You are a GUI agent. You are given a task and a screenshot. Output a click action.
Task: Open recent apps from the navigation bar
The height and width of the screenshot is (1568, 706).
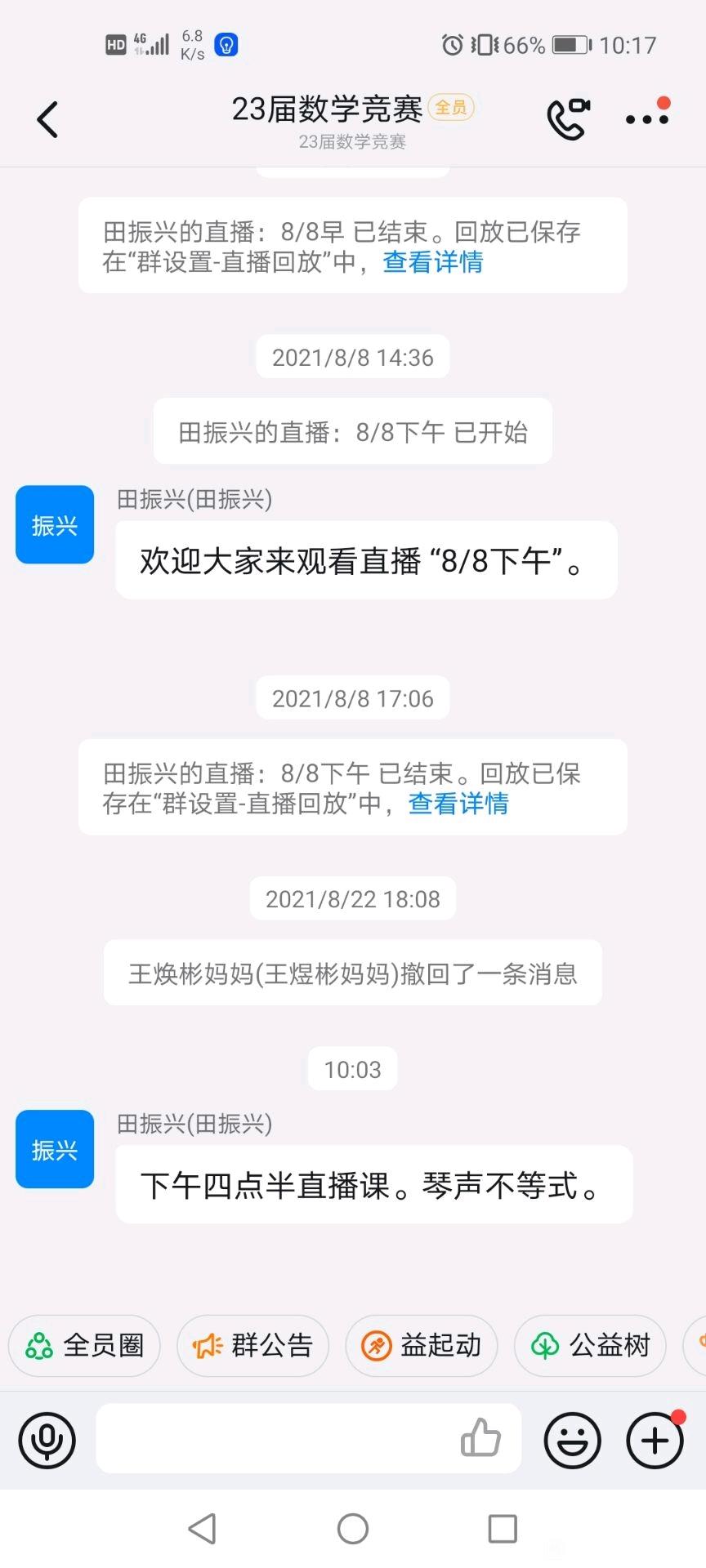pyautogui.click(x=503, y=1529)
